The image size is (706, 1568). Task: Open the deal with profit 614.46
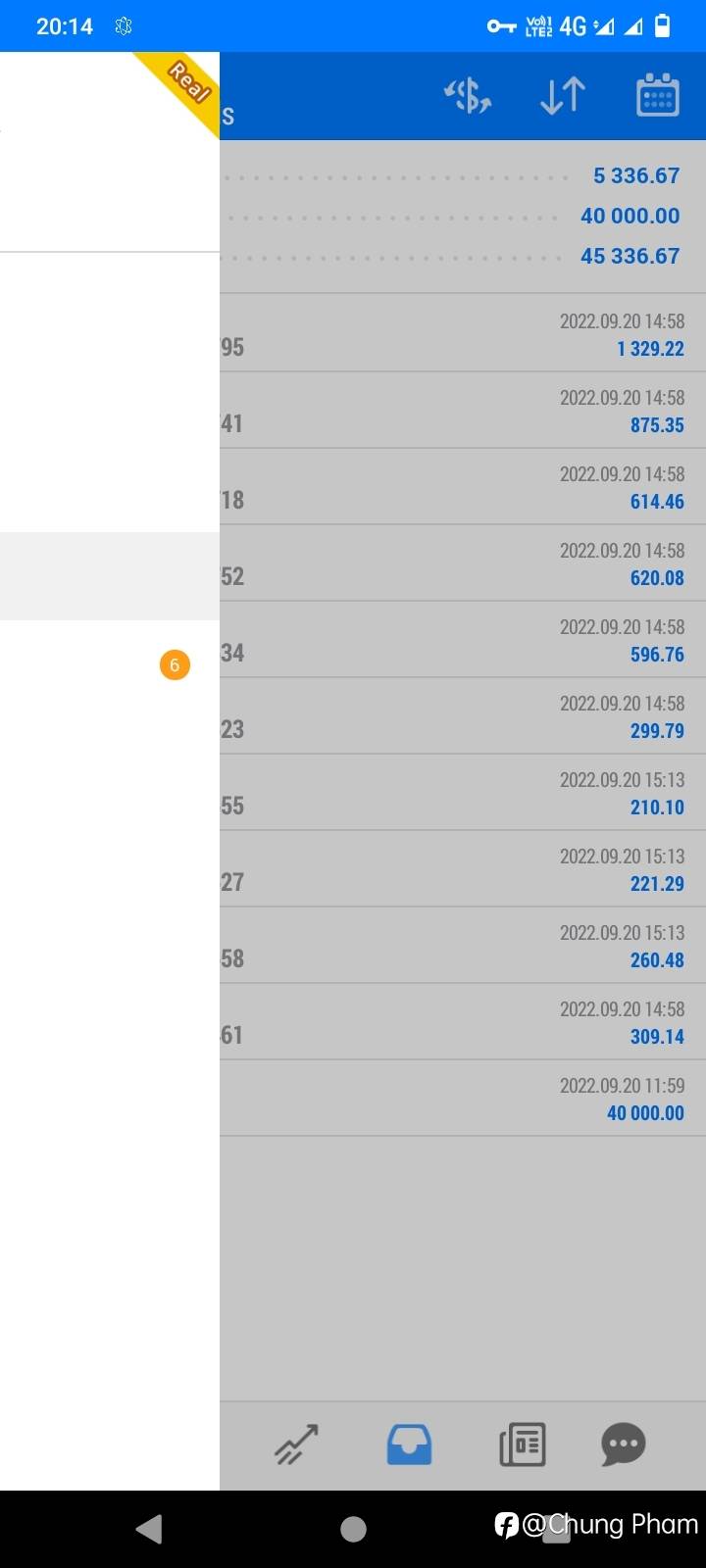coord(463,486)
